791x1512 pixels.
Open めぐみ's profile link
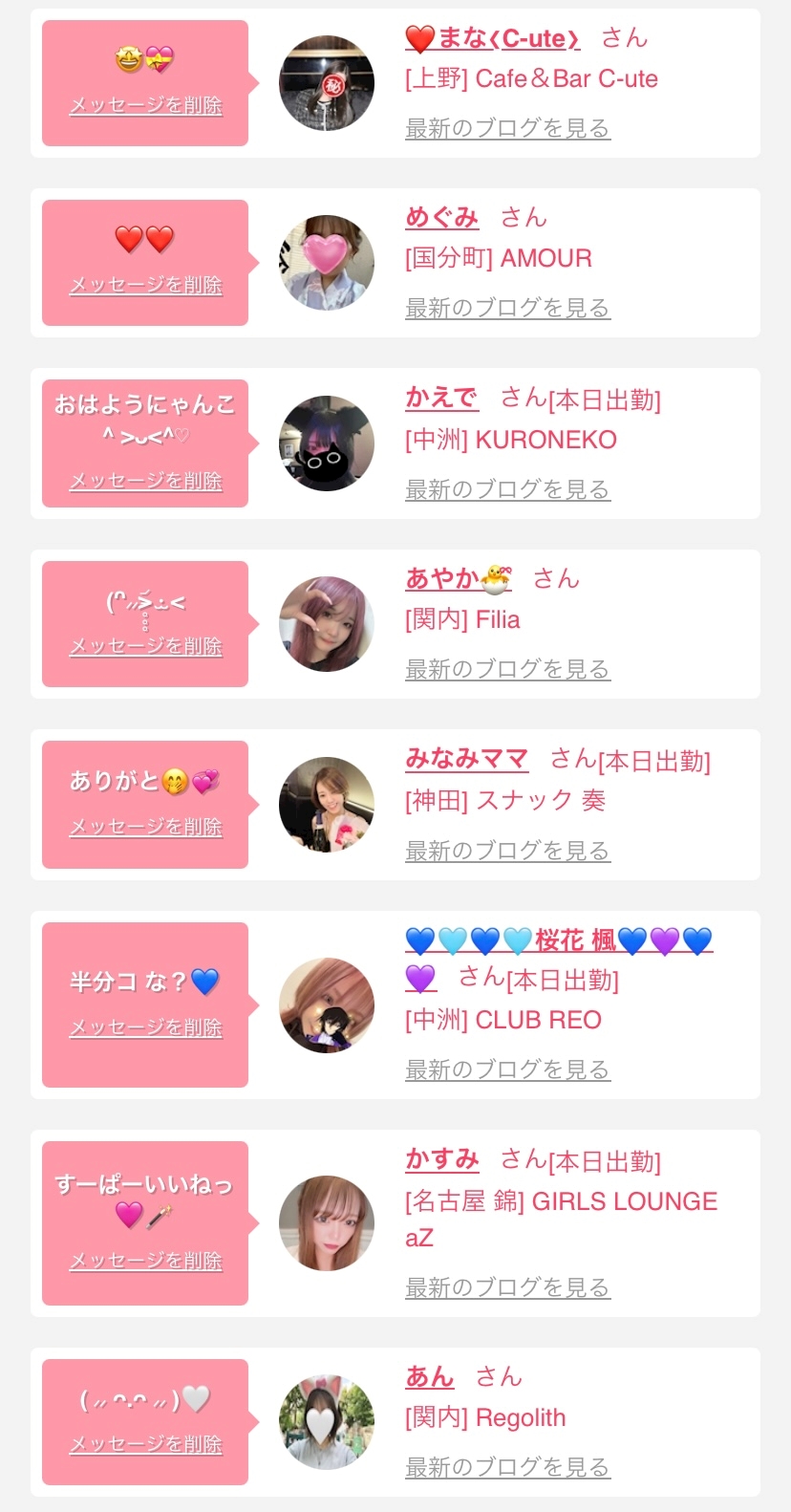point(441,218)
